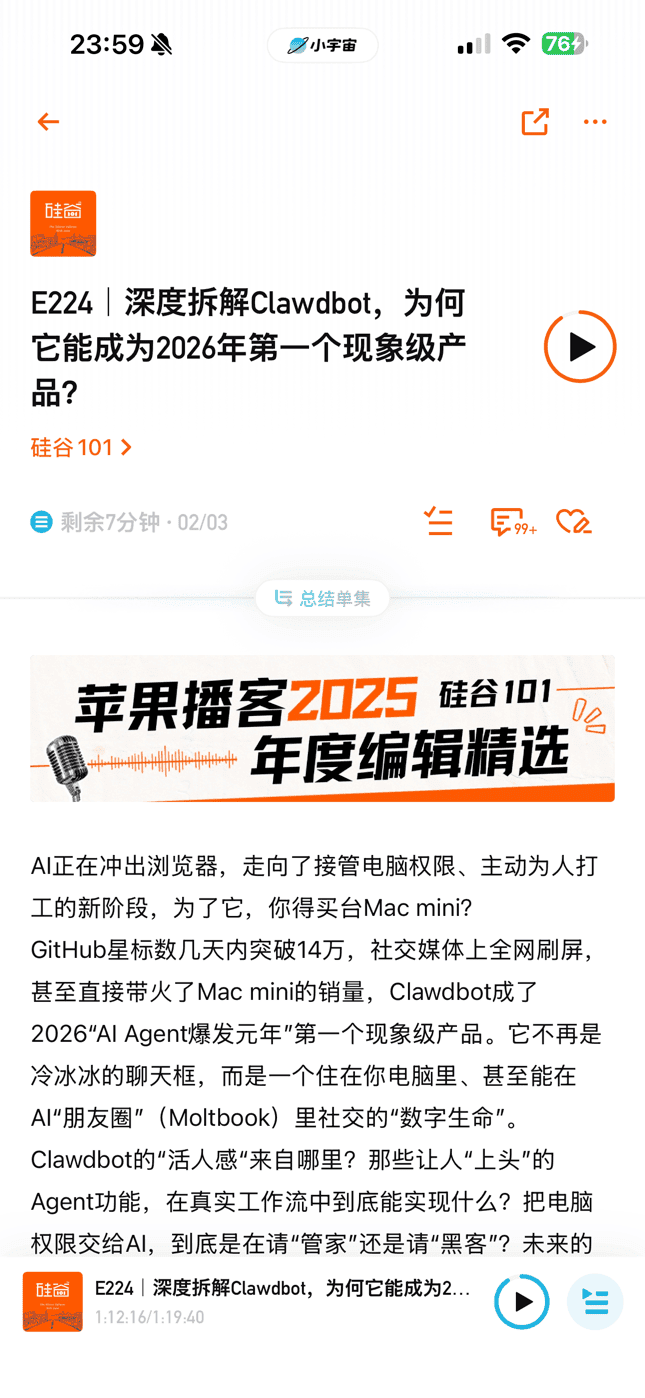Screen dimensions: 645x1398
Task: Open the playlist queue in mini player
Action: (x=595, y=1301)
